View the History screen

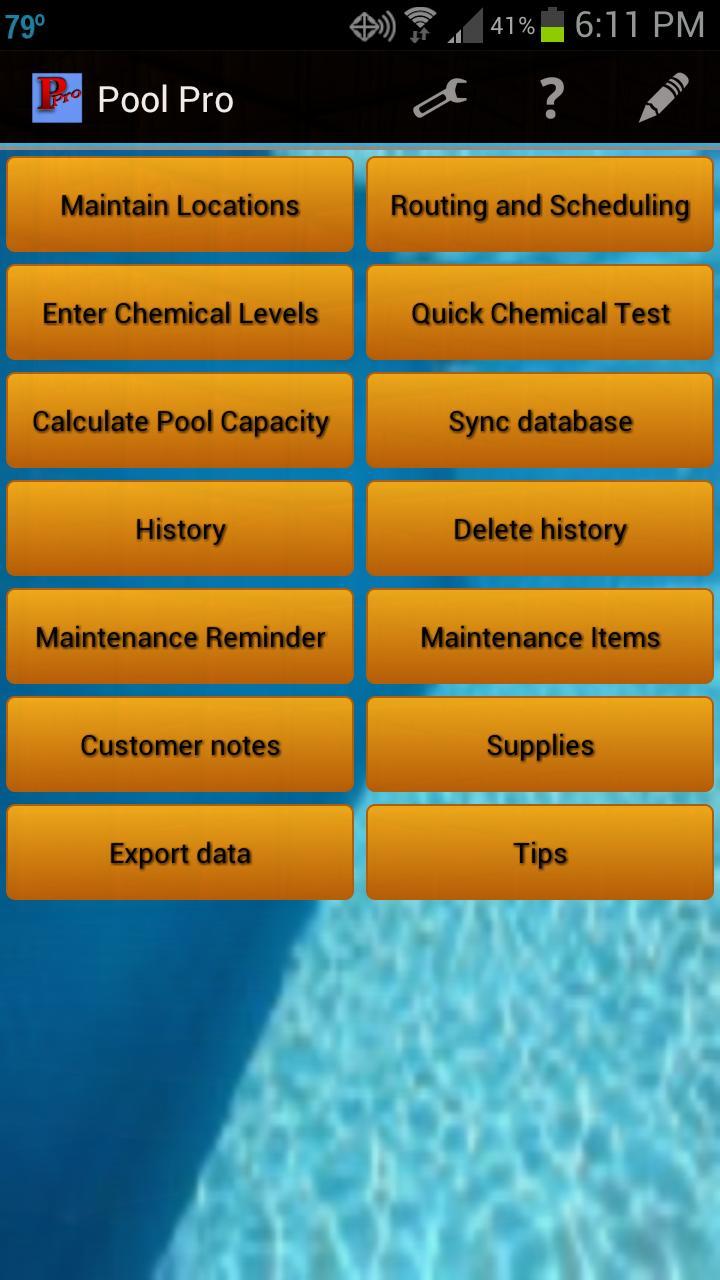click(x=180, y=529)
